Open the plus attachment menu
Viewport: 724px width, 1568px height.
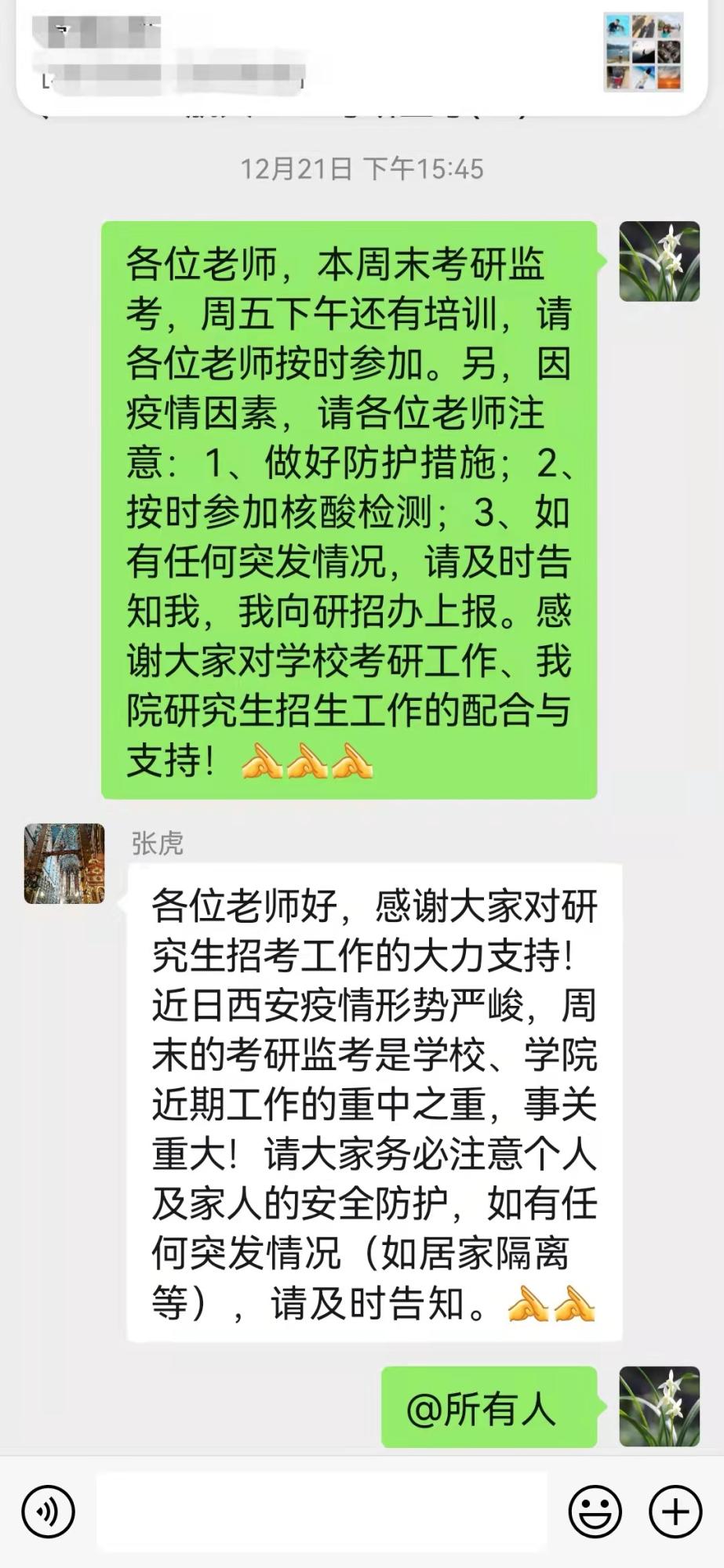675,1511
